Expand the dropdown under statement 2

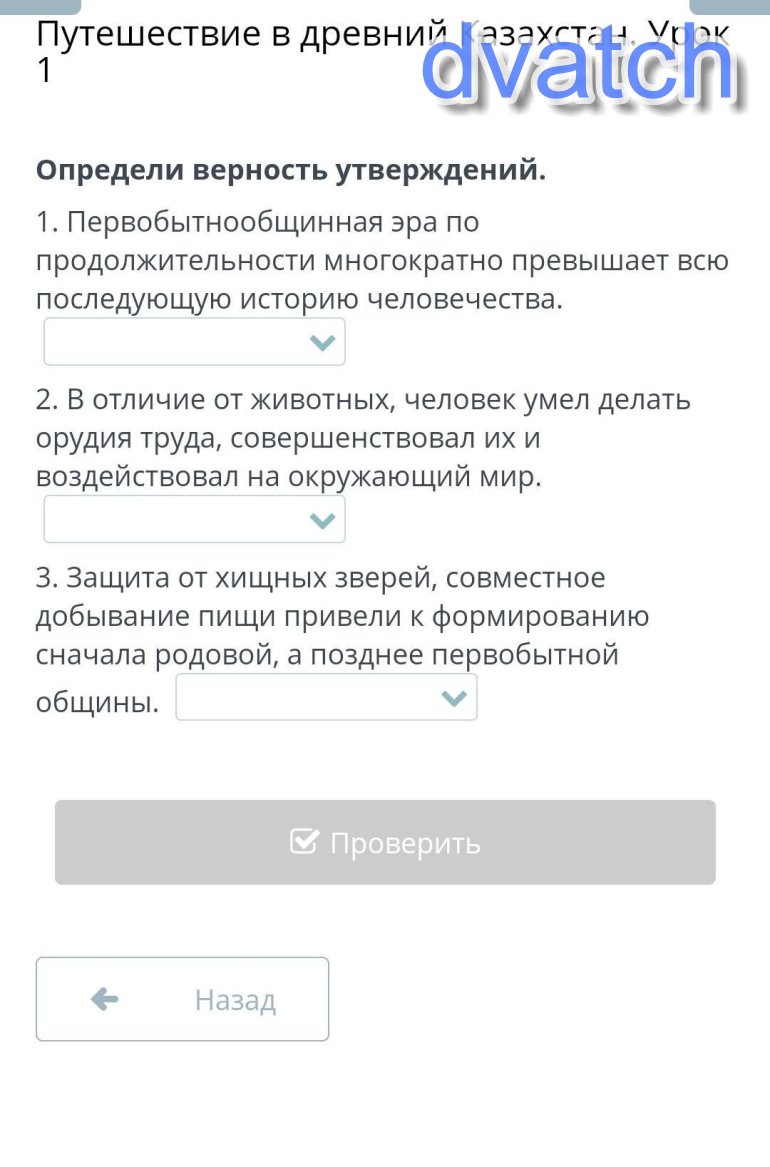(194, 520)
